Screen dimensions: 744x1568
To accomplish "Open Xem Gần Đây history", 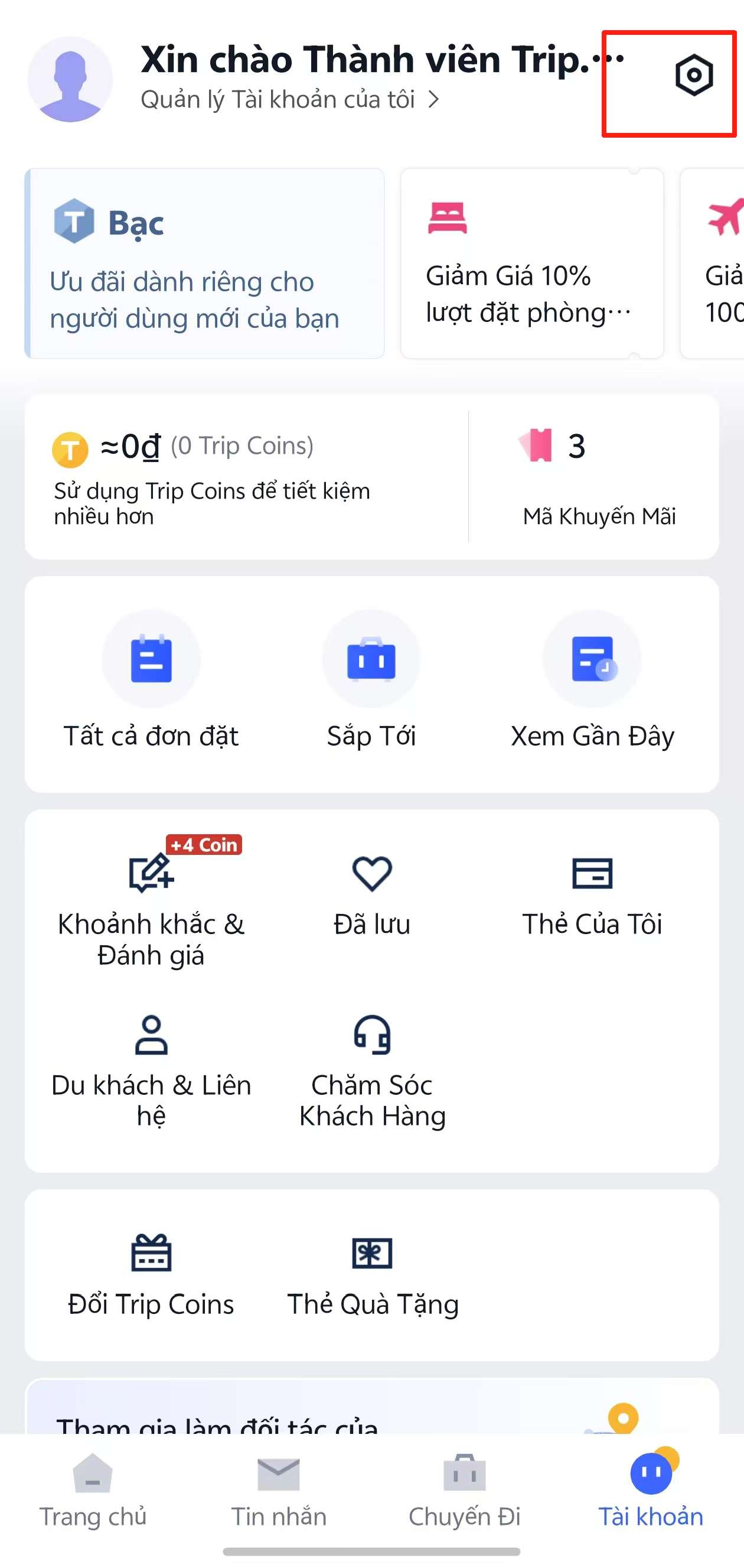I will tap(592, 681).
